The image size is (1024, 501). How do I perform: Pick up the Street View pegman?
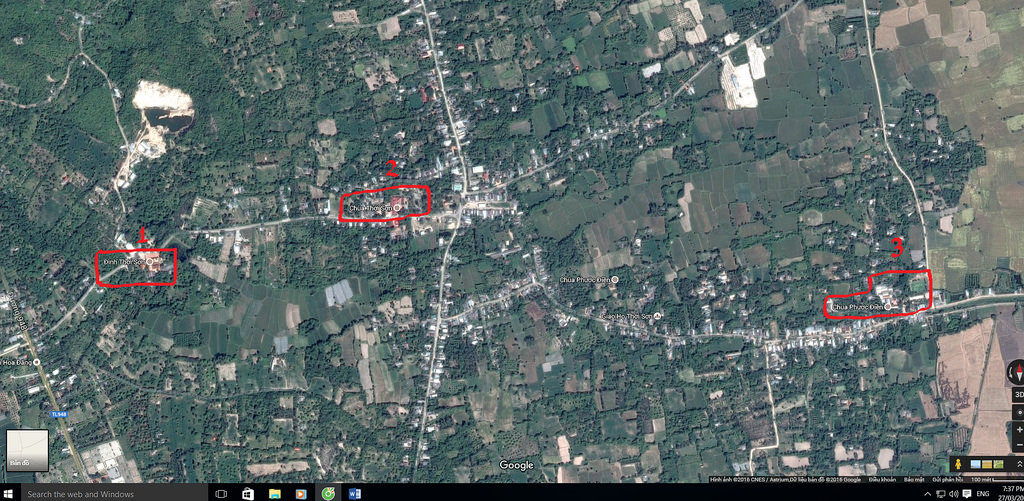pos(957,464)
